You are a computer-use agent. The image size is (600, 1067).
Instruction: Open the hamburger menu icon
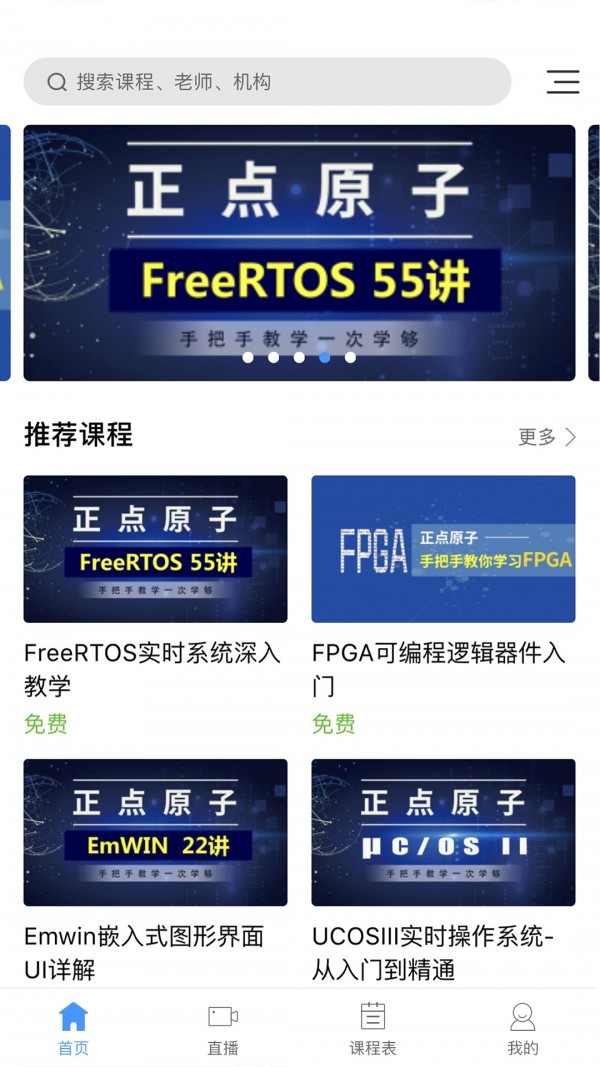coord(563,82)
